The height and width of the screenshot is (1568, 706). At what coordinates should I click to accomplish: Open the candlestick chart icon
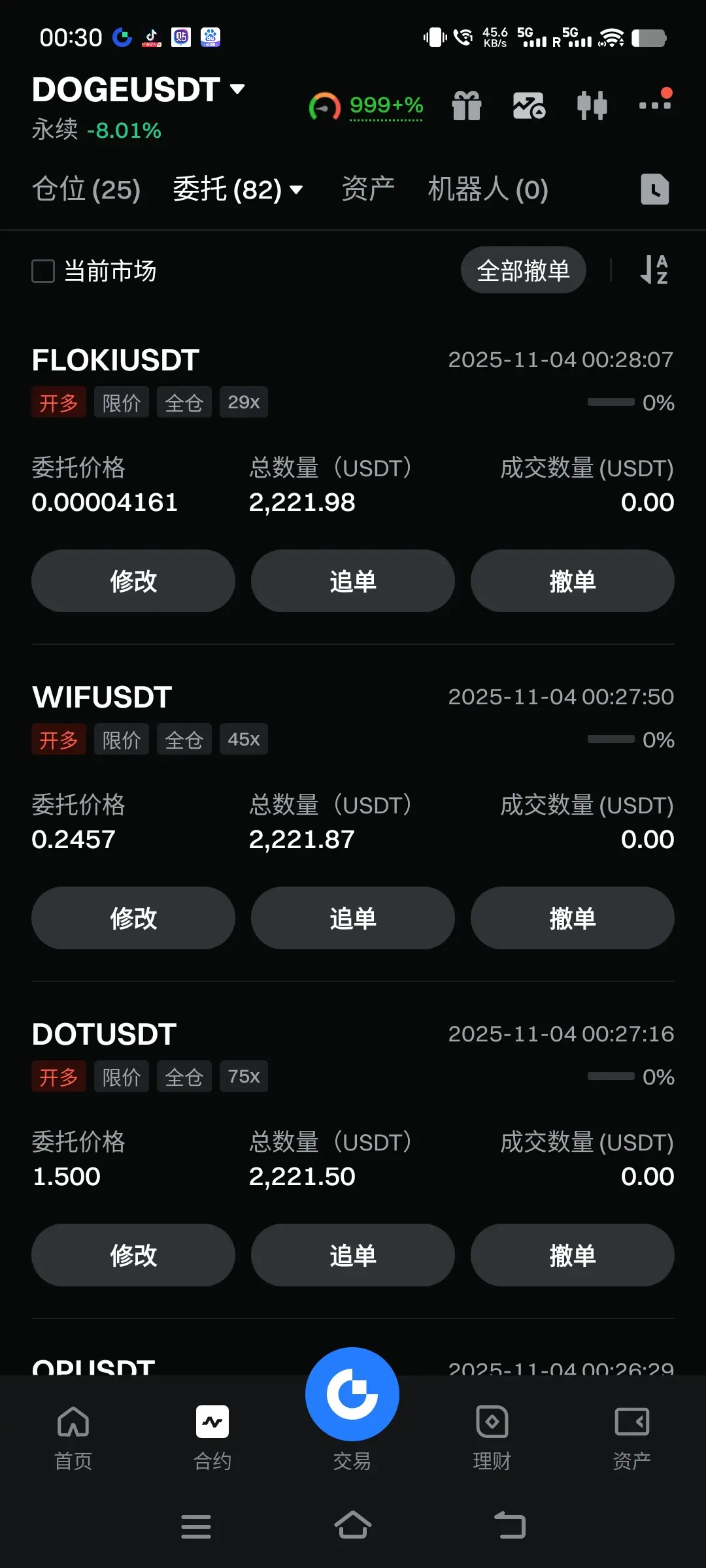(592, 105)
